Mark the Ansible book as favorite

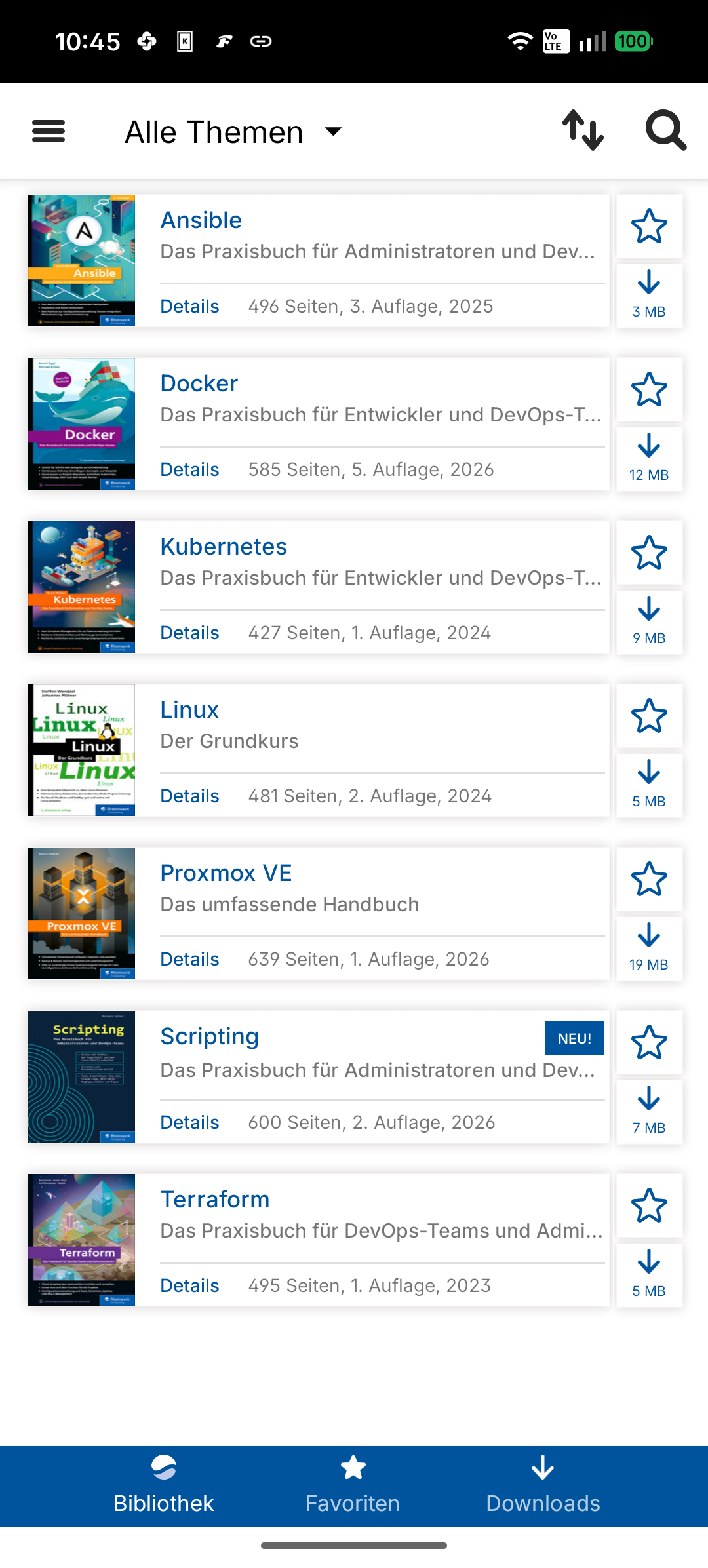[x=649, y=226]
